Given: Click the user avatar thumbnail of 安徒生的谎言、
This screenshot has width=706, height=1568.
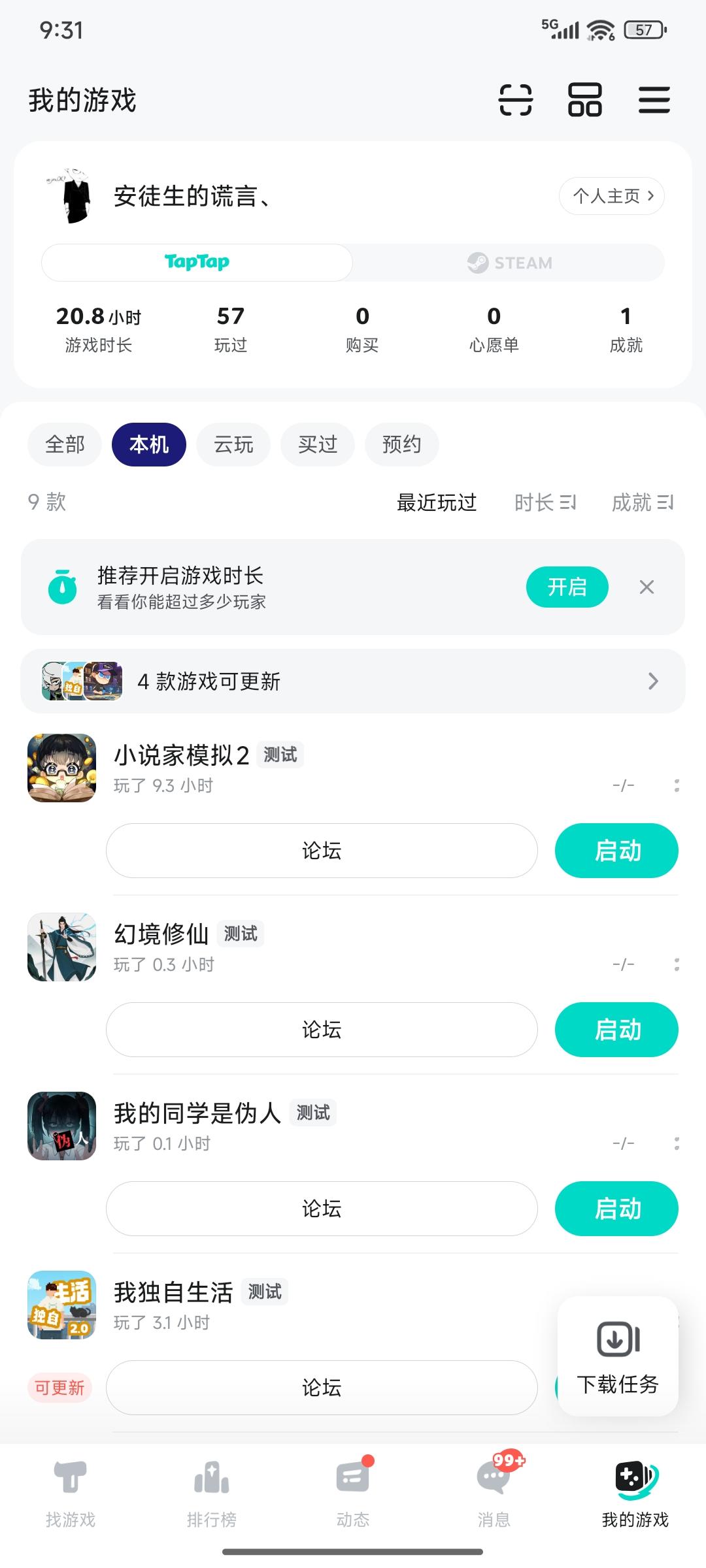Looking at the screenshot, I should click(72, 195).
